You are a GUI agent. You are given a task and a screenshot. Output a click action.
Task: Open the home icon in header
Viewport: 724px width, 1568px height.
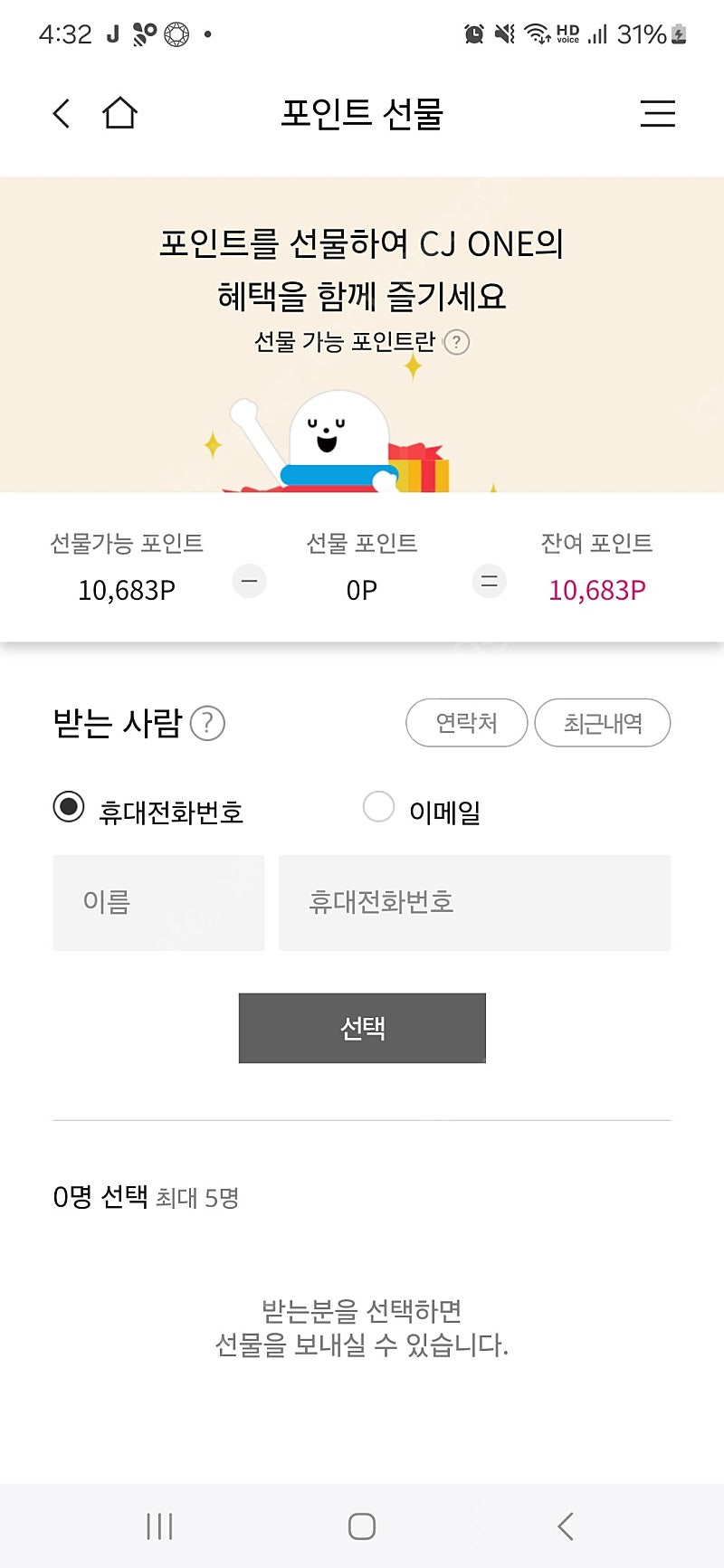(119, 113)
